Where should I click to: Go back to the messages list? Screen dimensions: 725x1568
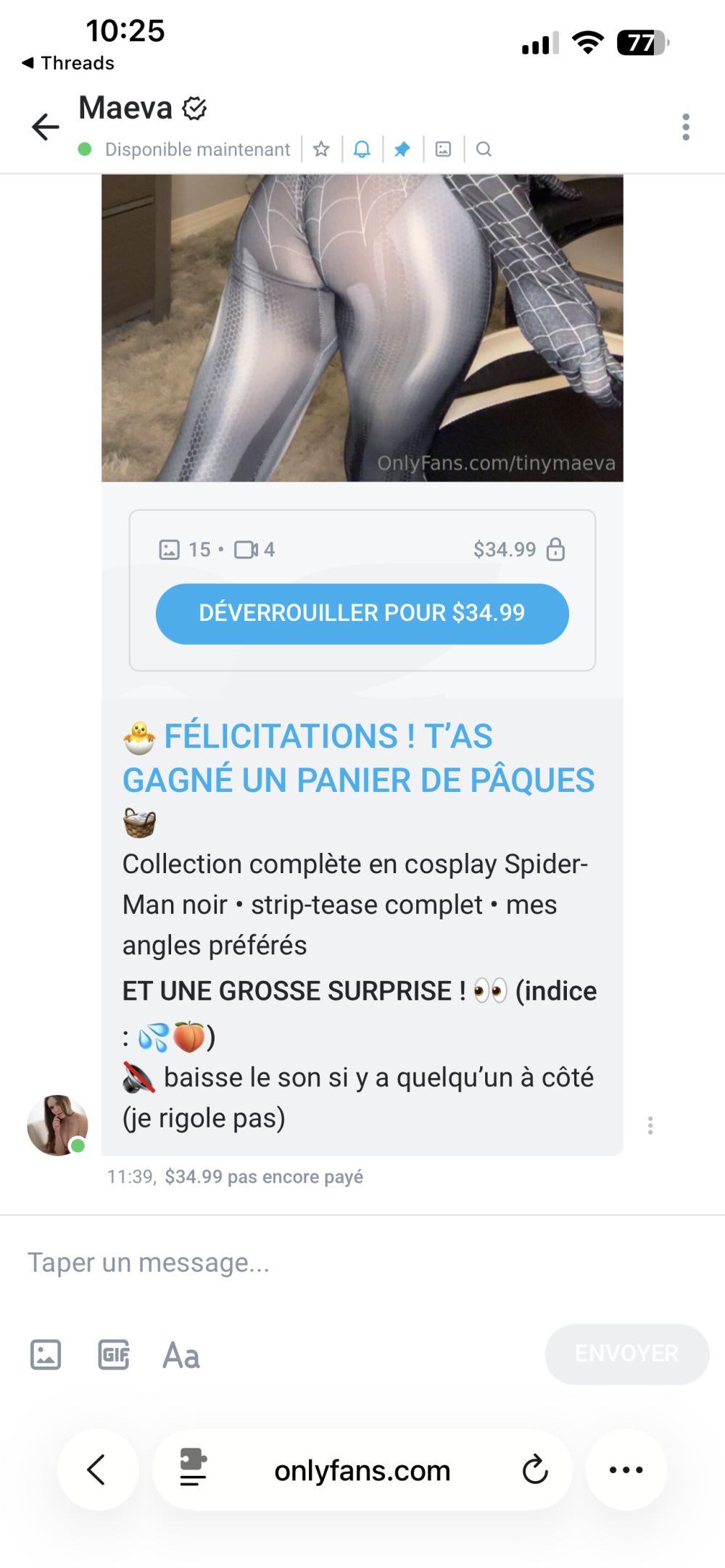pos(45,127)
